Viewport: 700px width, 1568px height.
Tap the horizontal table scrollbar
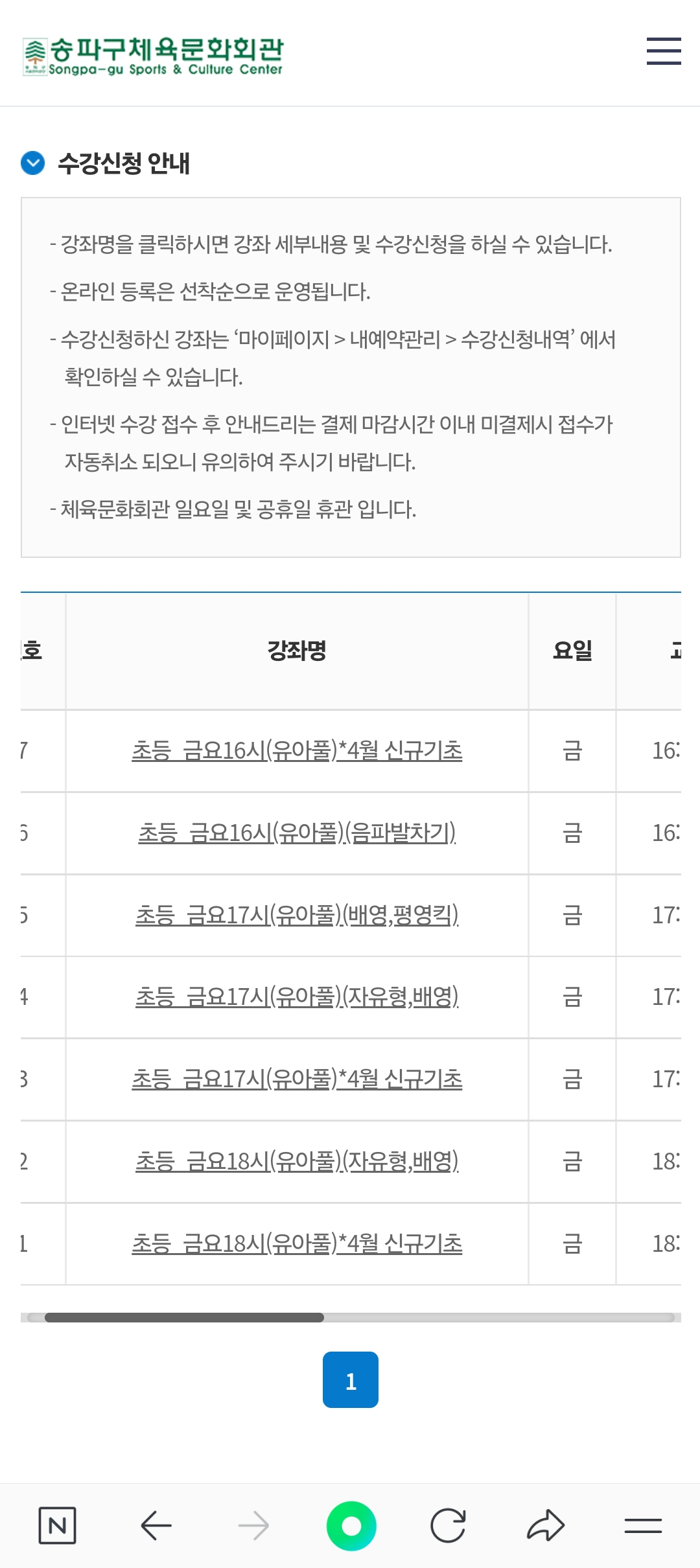point(184,1317)
